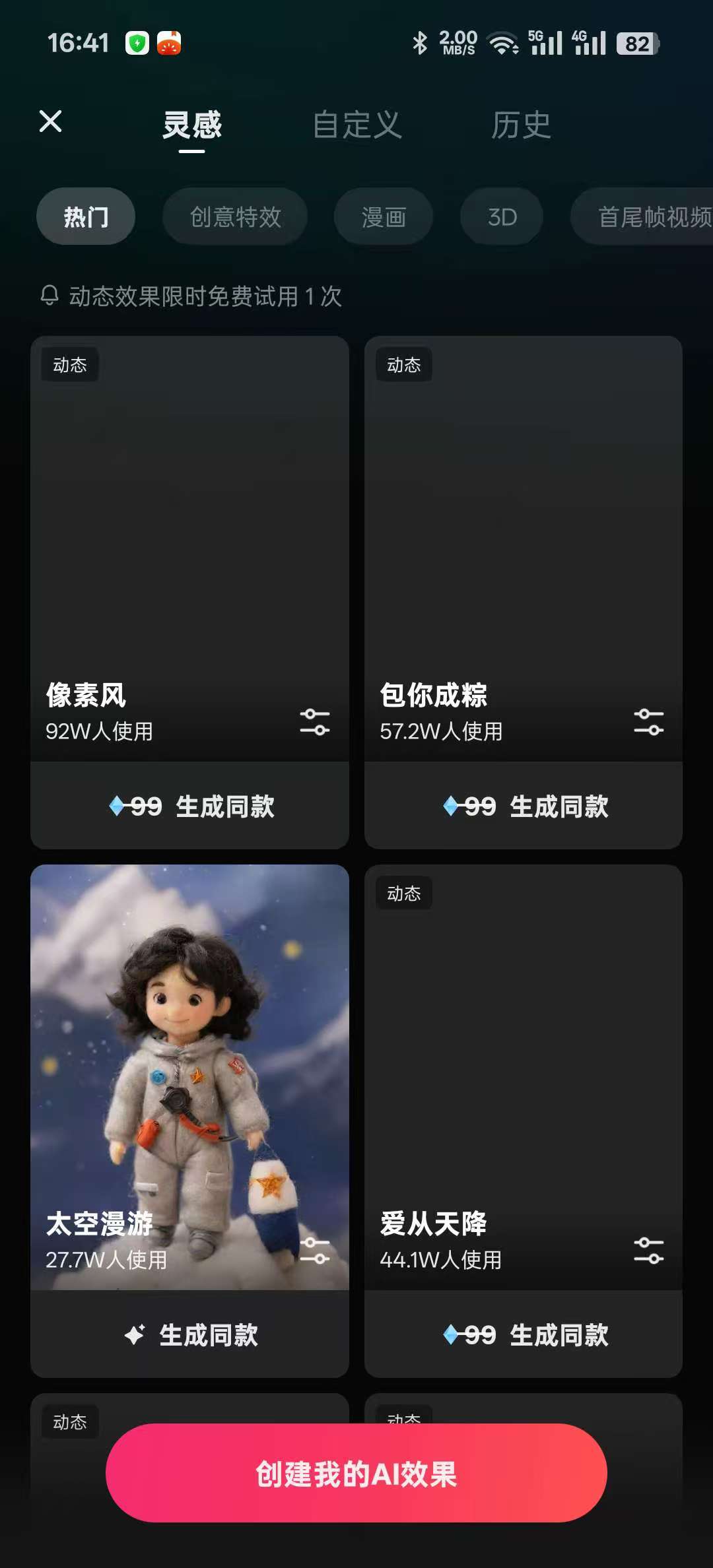This screenshot has height=1568, width=713.
Task: Adjust settings icon on 像素风 card
Action: point(315,722)
